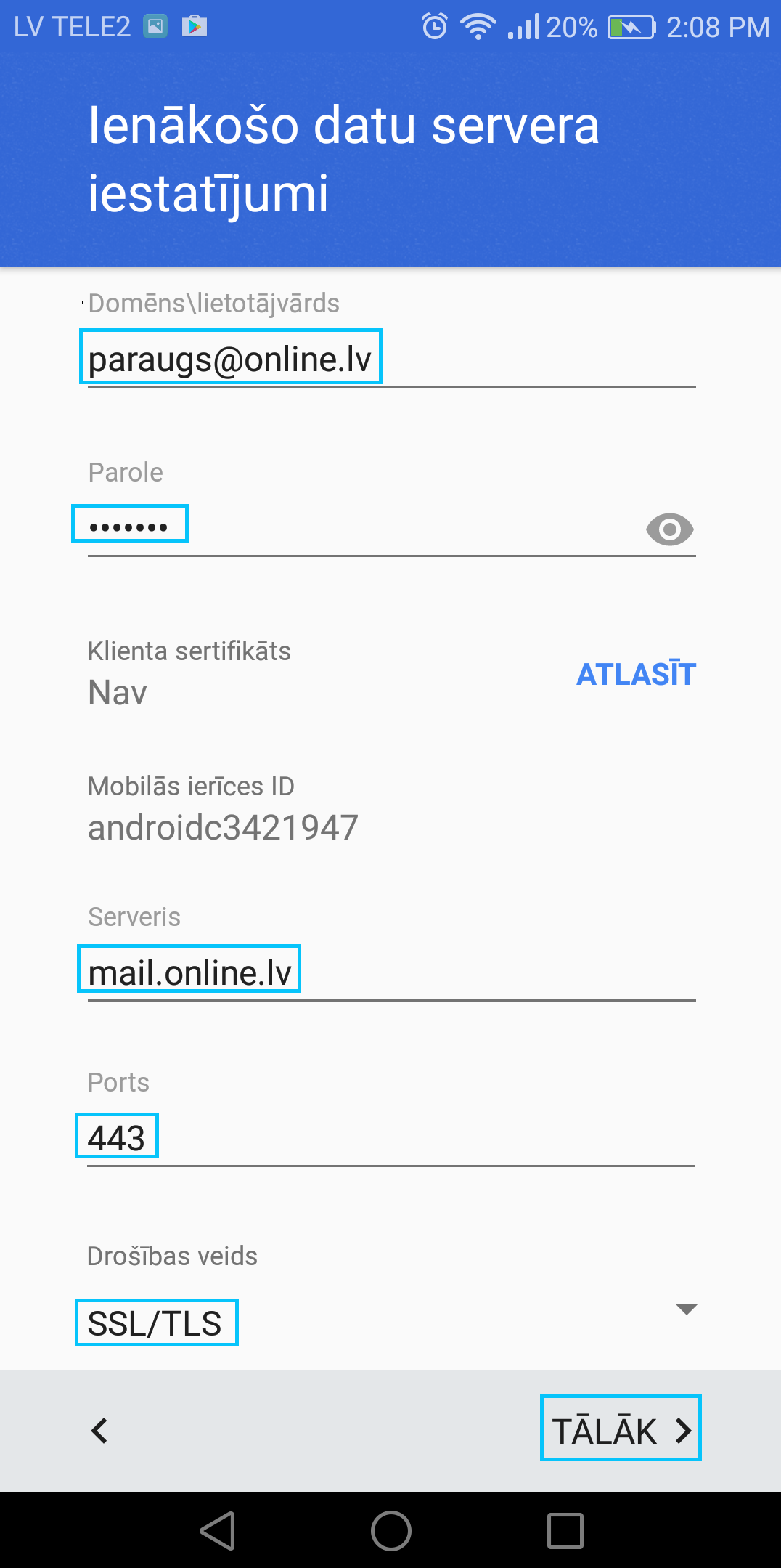This screenshot has height=1568, width=781.
Task: Edit the Domēns\lietotājvārds field
Action: point(391,359)
